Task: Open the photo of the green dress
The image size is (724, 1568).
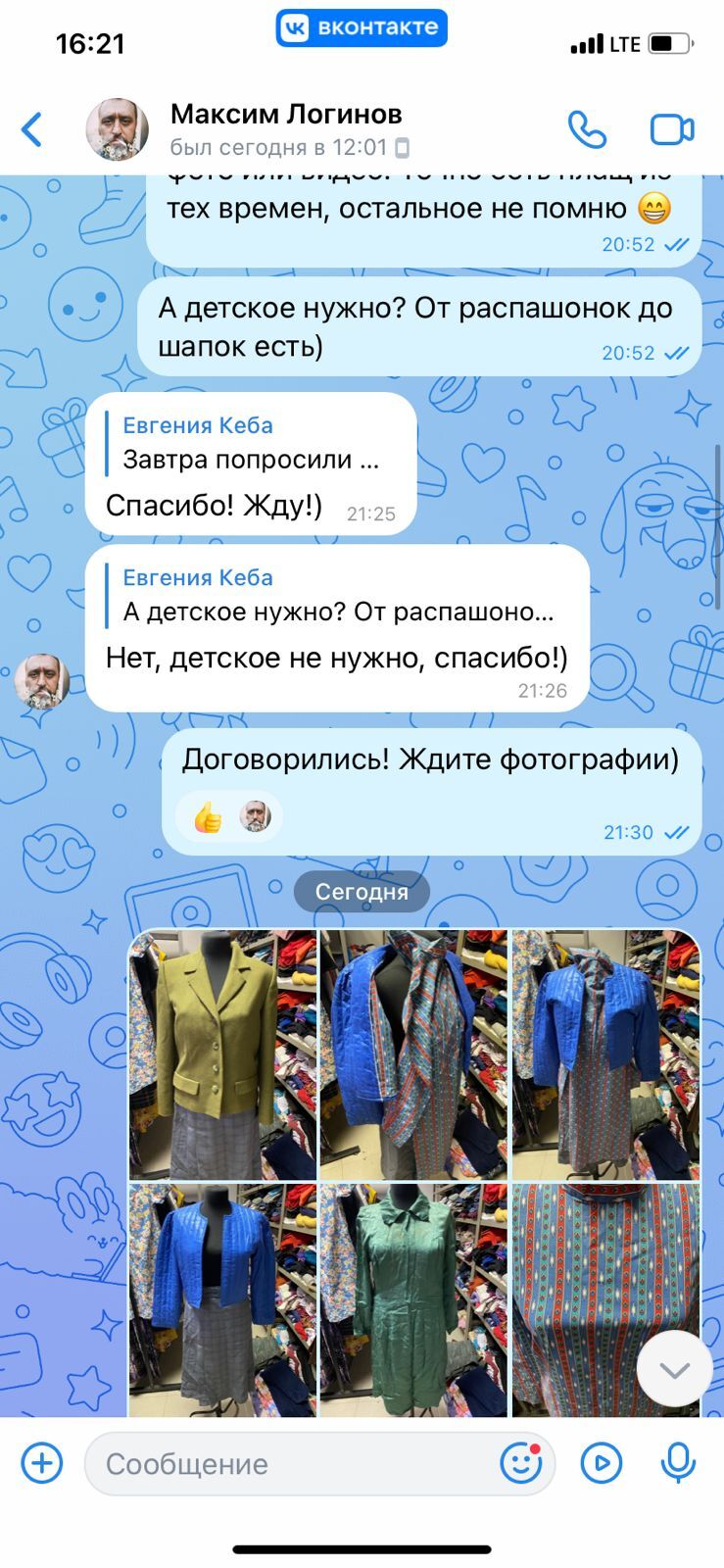Action: [x=413, y=1299]
